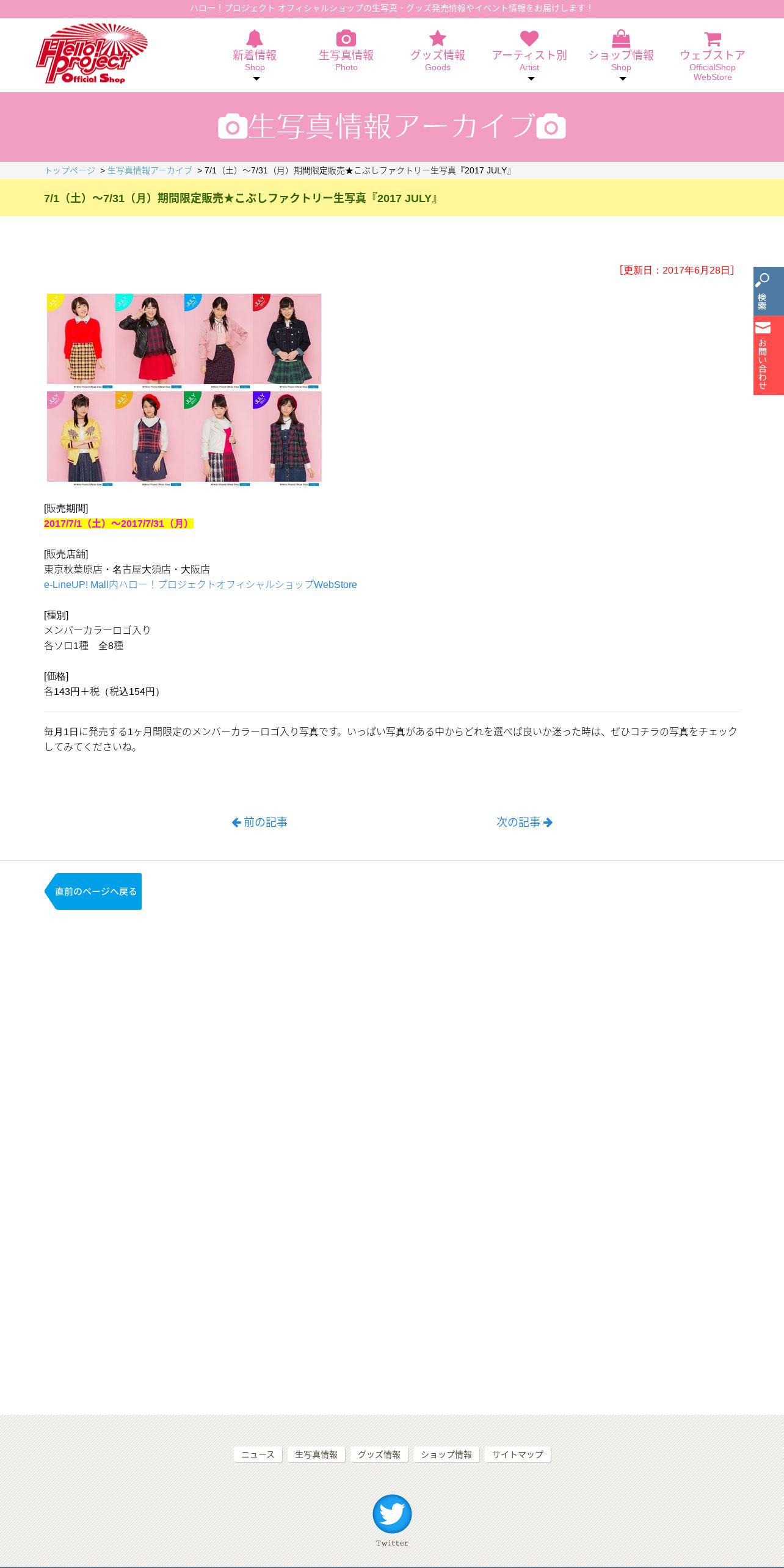Open footer ニュース link
The image size is (784, 1568).
(x=258, y=1454)
